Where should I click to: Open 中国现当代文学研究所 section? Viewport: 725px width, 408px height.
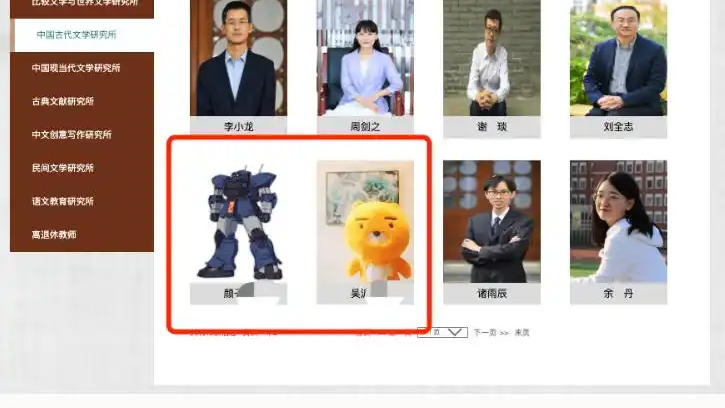point(76,68)
